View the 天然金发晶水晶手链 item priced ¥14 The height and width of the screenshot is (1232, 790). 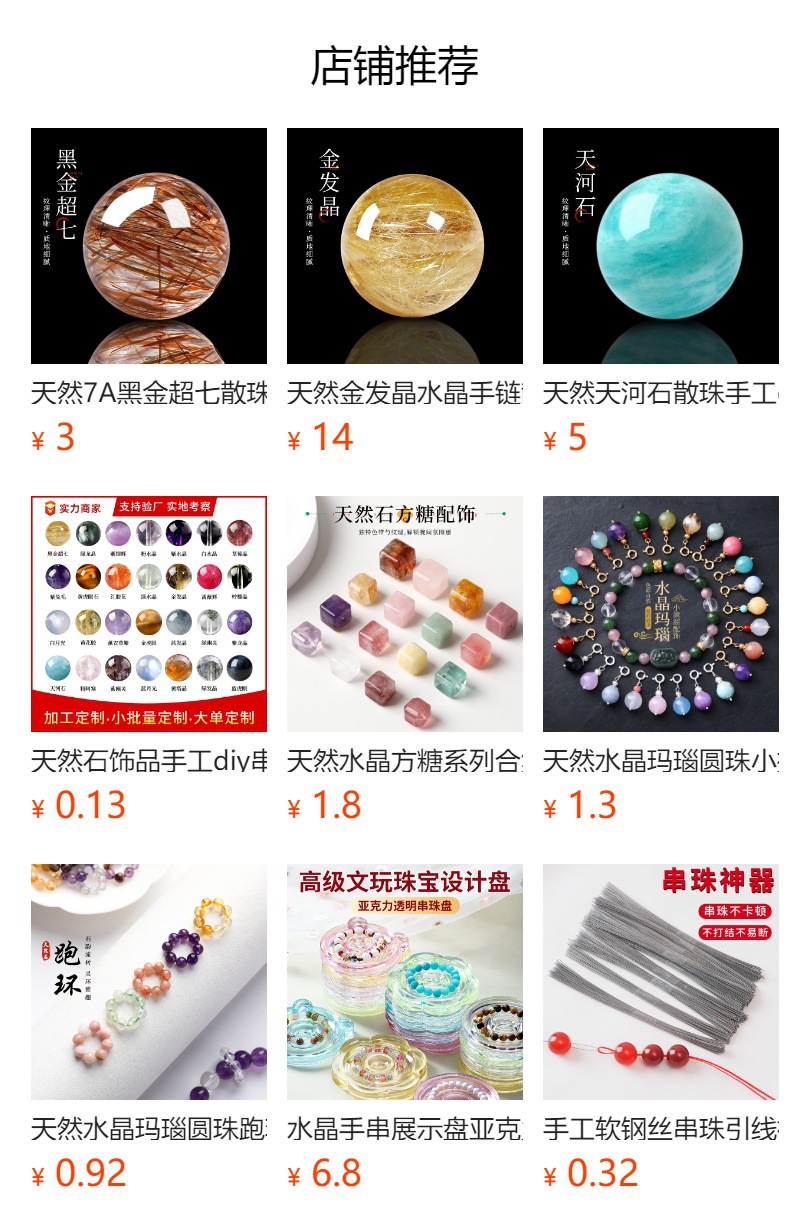(405, 292)
